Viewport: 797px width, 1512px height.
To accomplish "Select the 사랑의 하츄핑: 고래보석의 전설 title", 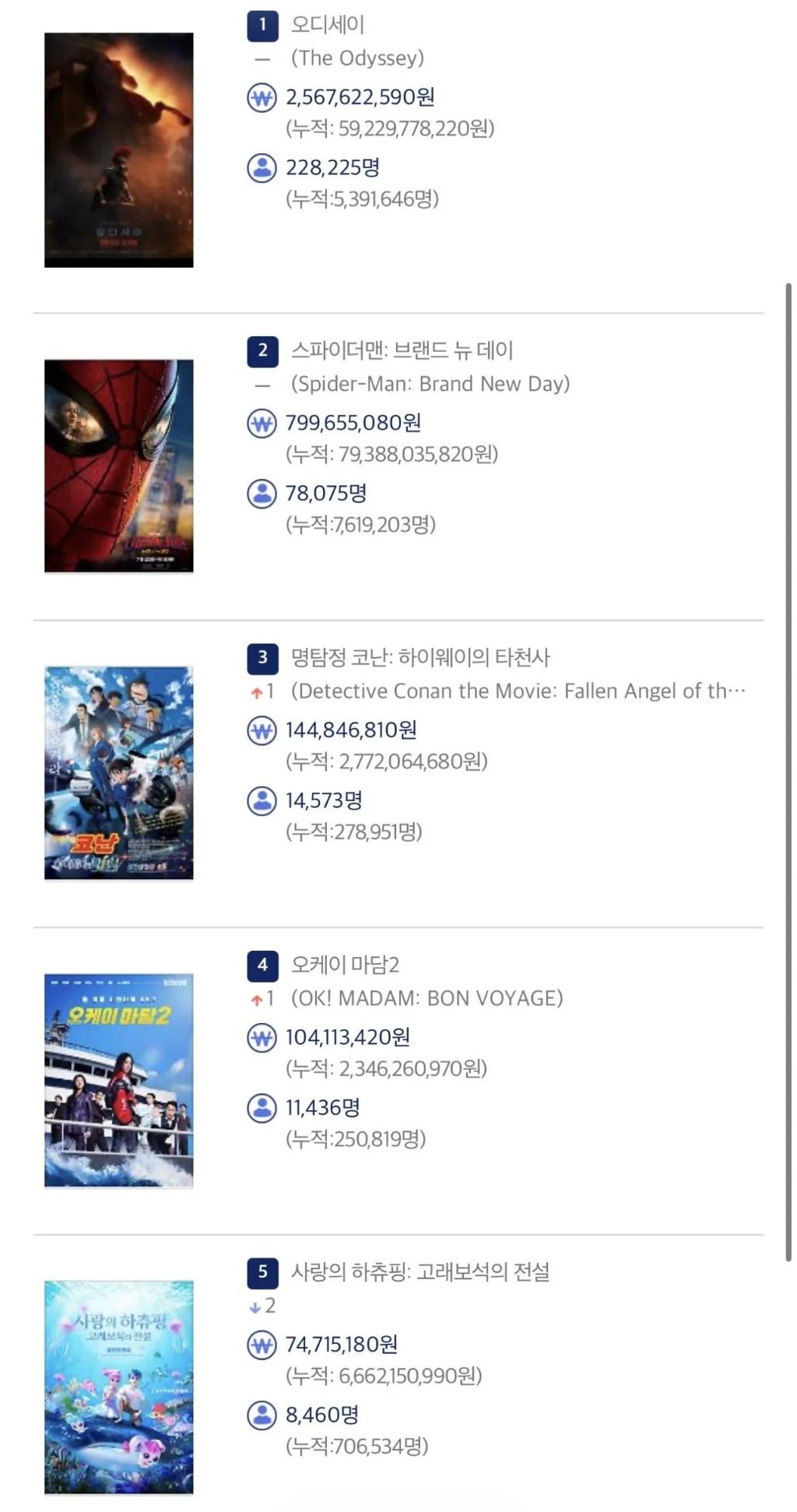I will (420, 1271).
